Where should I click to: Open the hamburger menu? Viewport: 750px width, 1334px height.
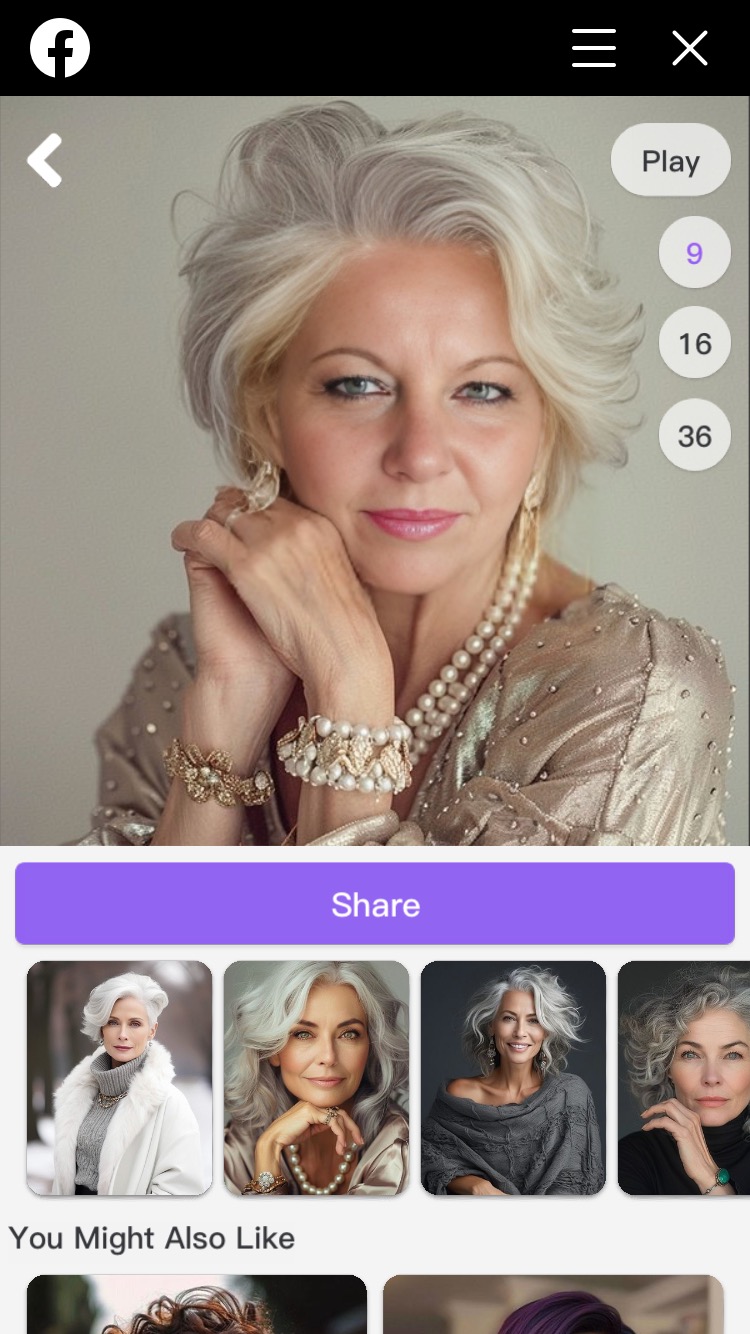(x=593, y=48)
